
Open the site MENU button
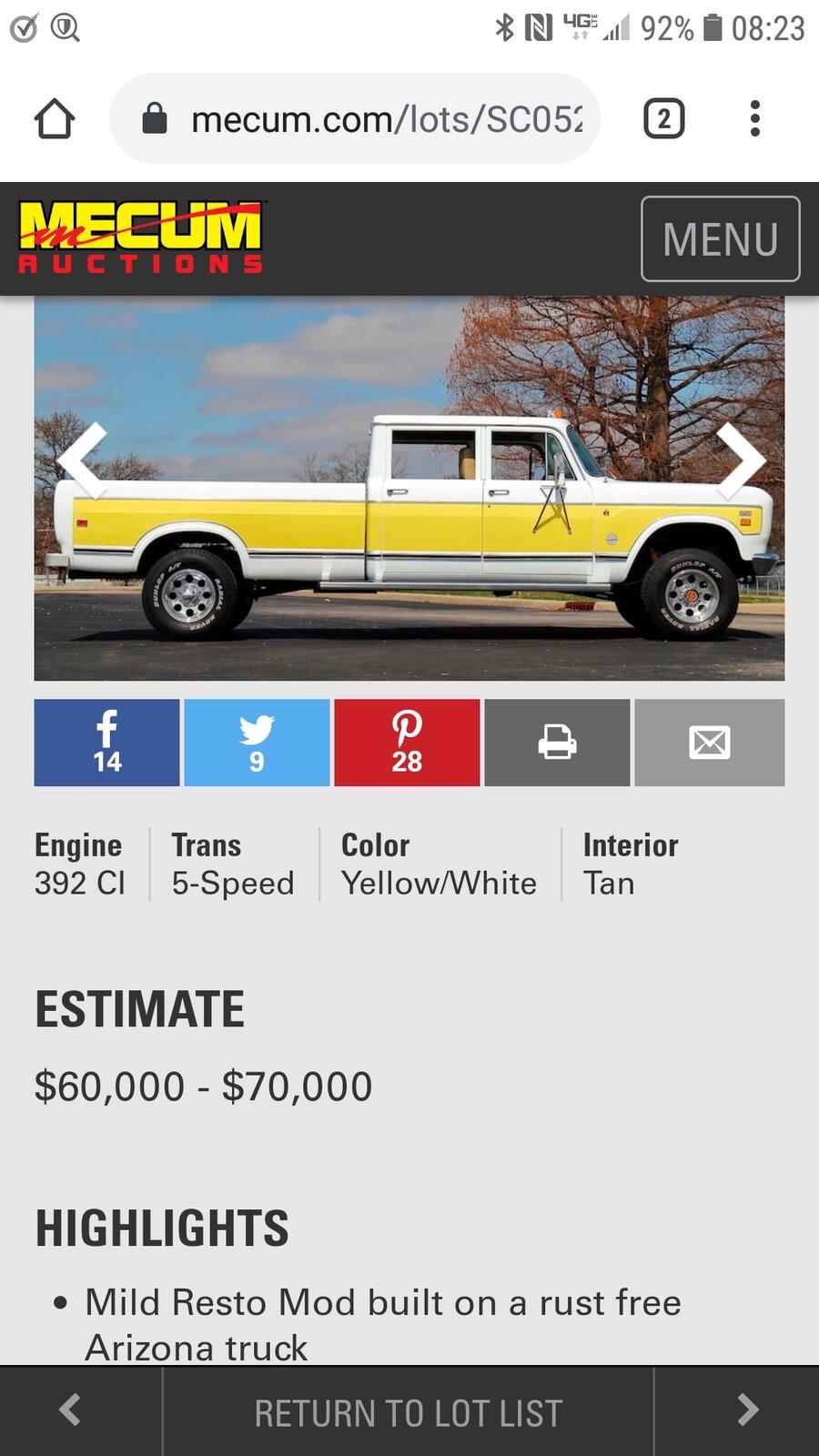coord(720,239)
